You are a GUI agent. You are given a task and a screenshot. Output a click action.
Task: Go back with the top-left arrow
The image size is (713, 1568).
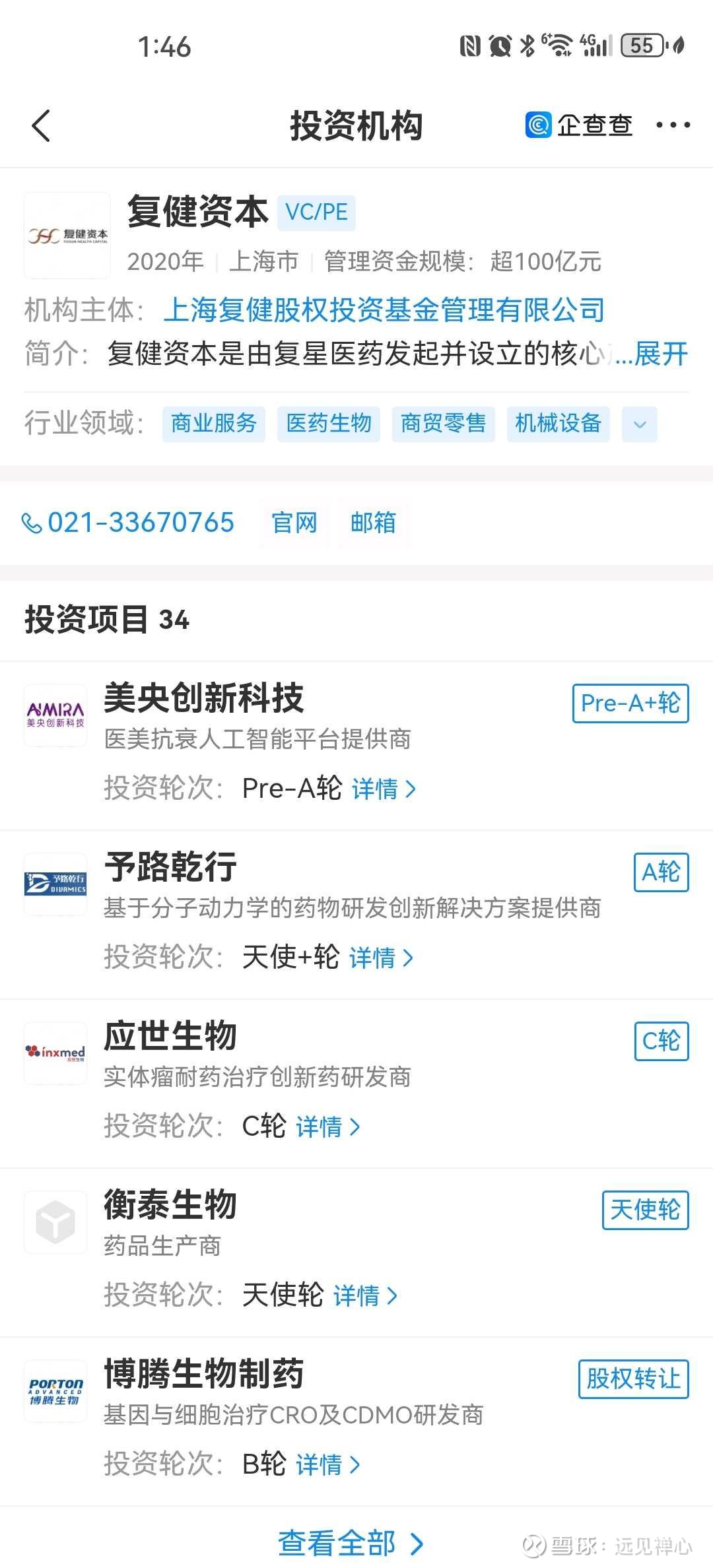click(41, 125)
